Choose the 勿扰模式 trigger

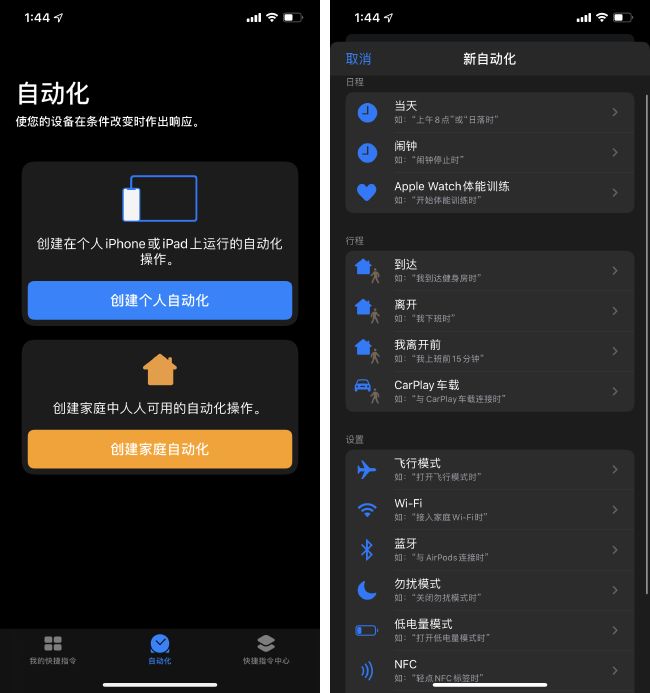click(490, 590)
